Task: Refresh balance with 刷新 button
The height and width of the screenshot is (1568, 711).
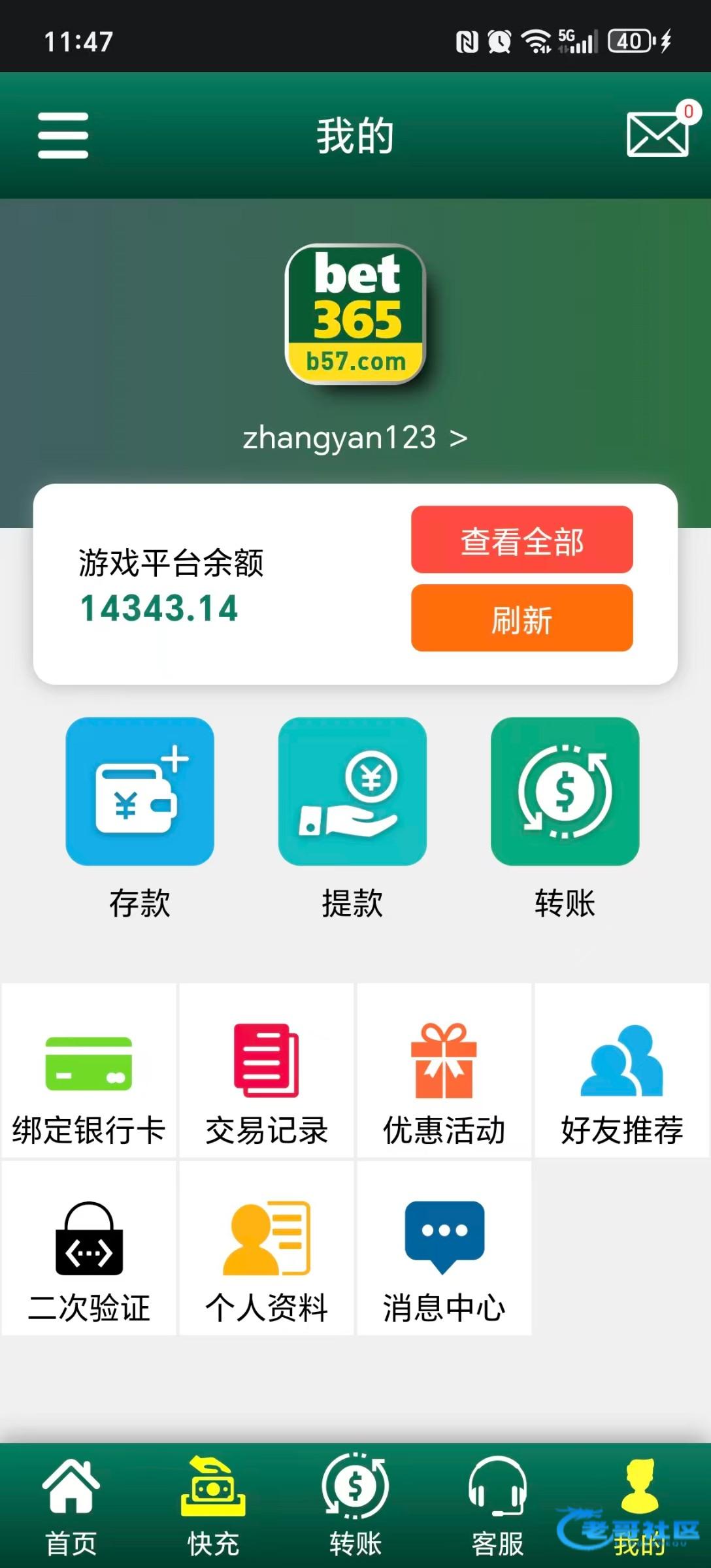Action: pos(521,618)
